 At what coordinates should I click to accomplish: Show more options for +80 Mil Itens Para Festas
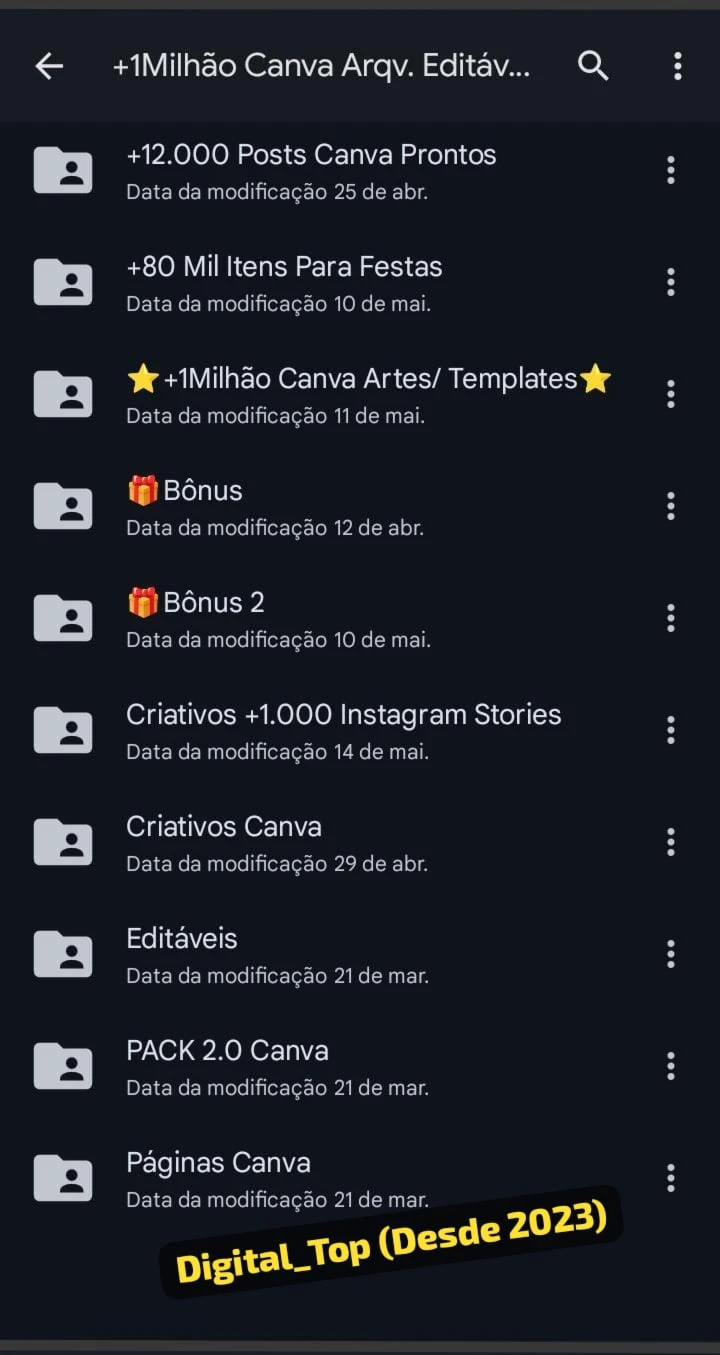point(671,282)
